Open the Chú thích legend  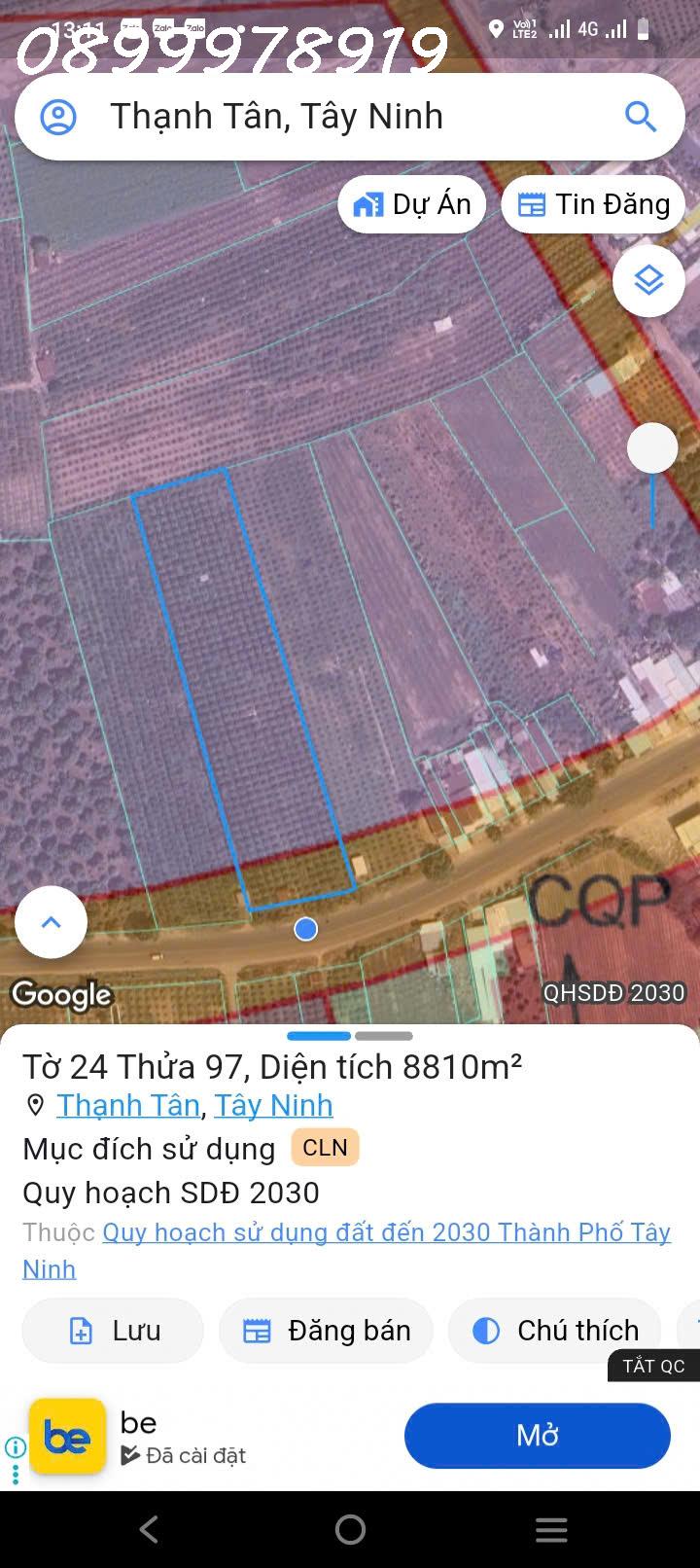click(x=555, y=1331)
